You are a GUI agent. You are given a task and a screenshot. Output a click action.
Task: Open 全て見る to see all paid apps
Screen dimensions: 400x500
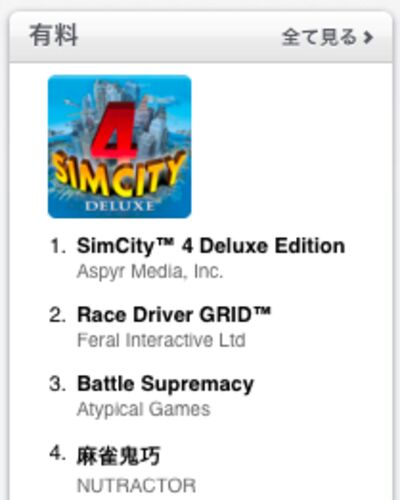coord(327,37)
